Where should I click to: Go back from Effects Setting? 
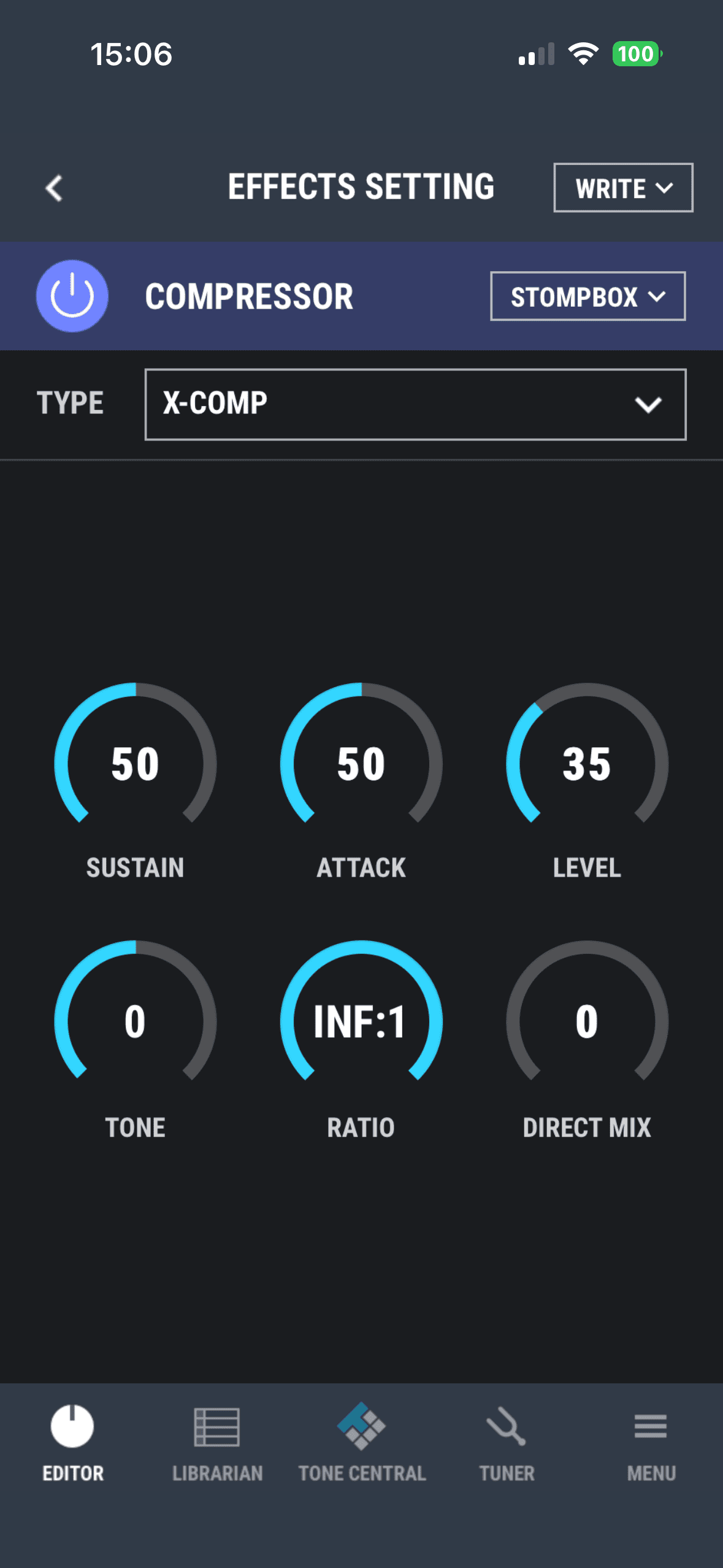(54, 188)
